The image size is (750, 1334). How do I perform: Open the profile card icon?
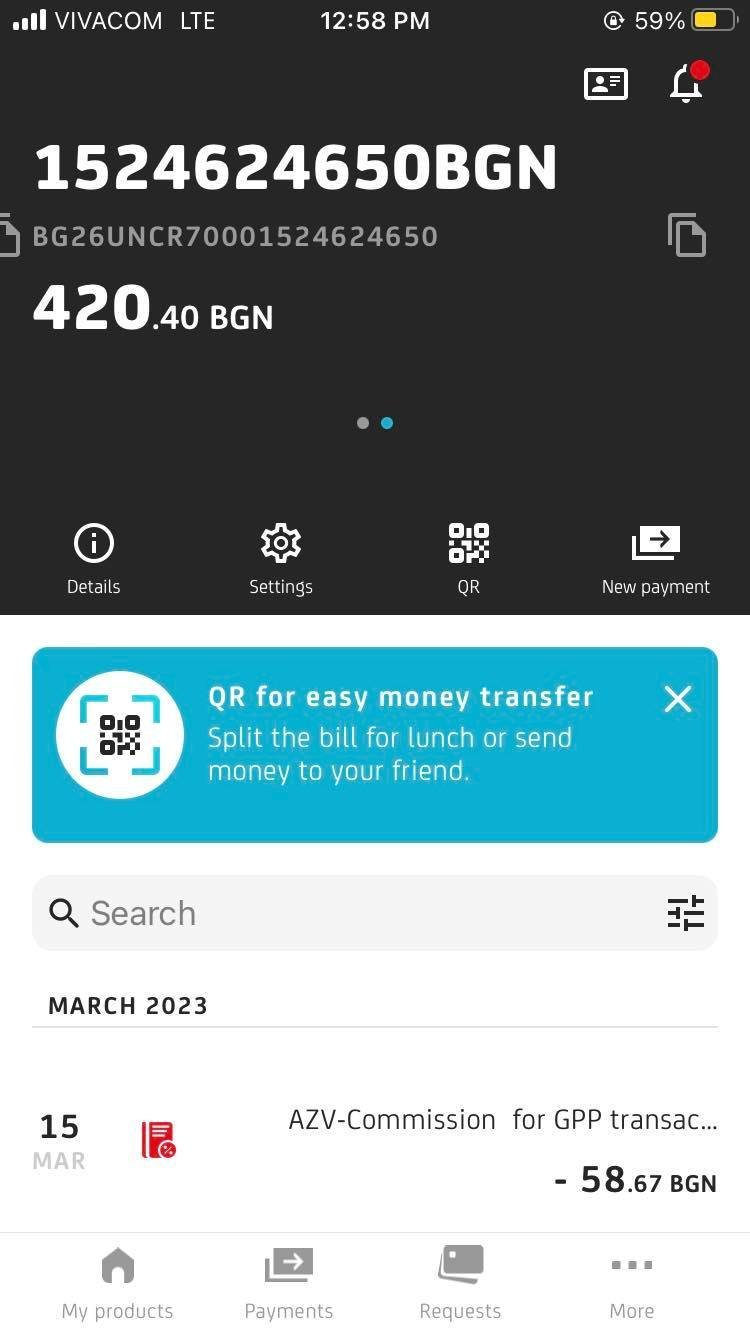coord(605,84)
